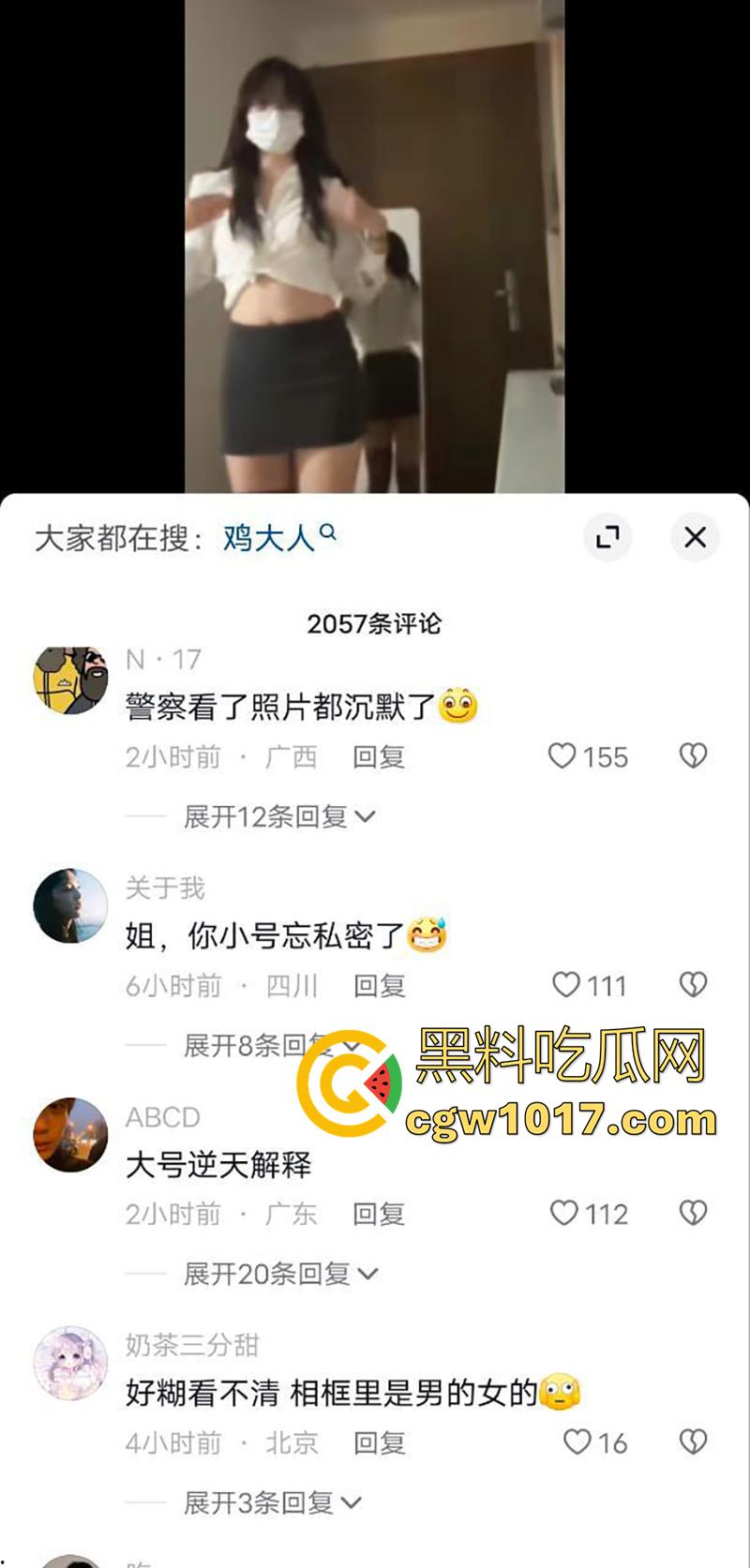Screen dimensions: 750x1568
Task: Click the dislike icon on 奶茶三分甜's comment
Action: tap(693, 1442)
